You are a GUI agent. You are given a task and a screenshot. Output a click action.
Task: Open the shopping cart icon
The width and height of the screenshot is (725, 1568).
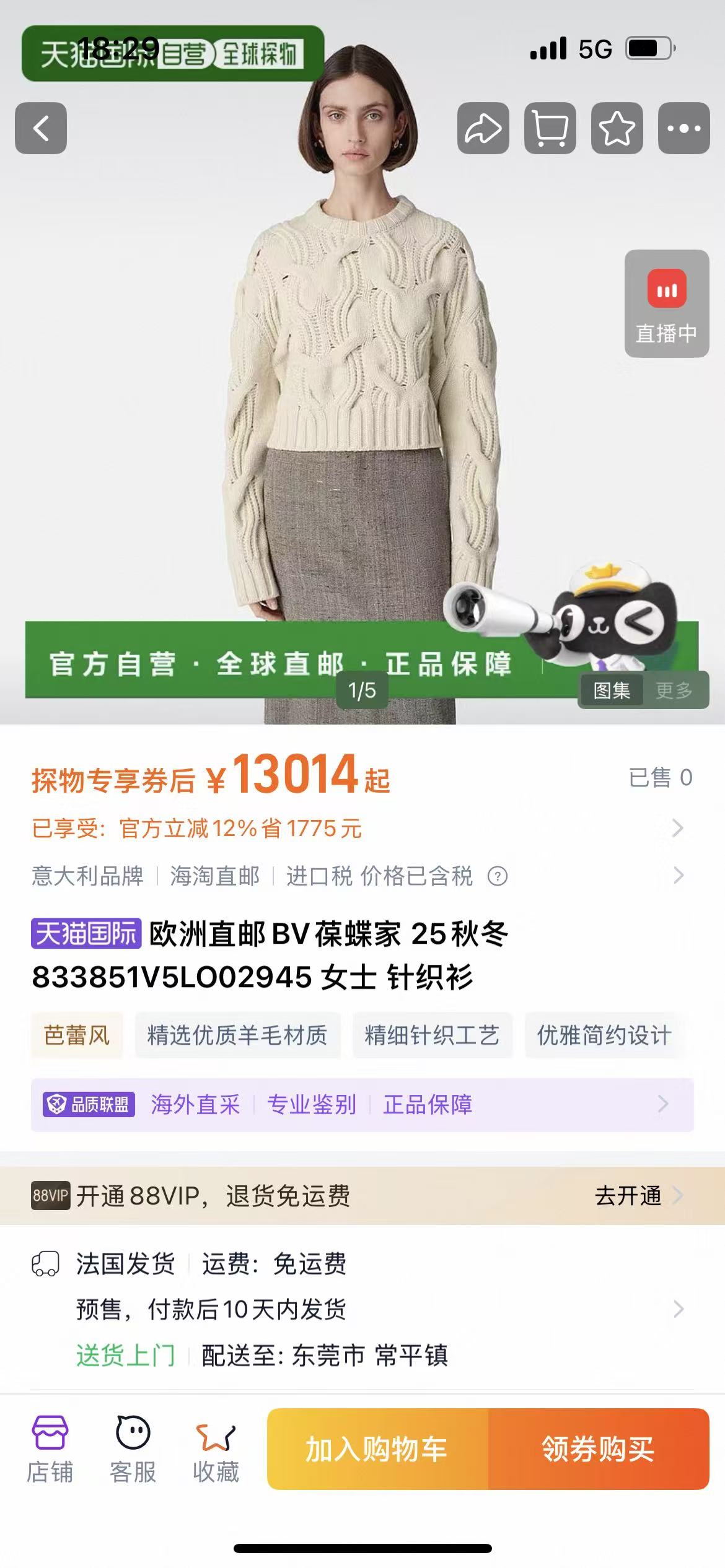[x=550, y=128]
